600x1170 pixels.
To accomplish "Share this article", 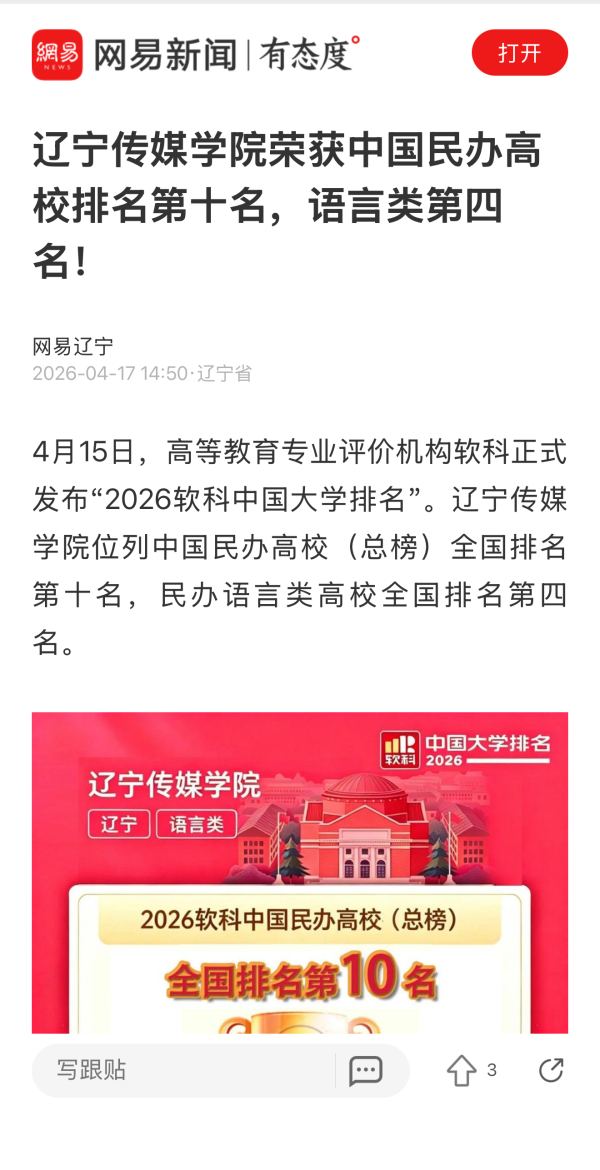I will pos(551,1070).
